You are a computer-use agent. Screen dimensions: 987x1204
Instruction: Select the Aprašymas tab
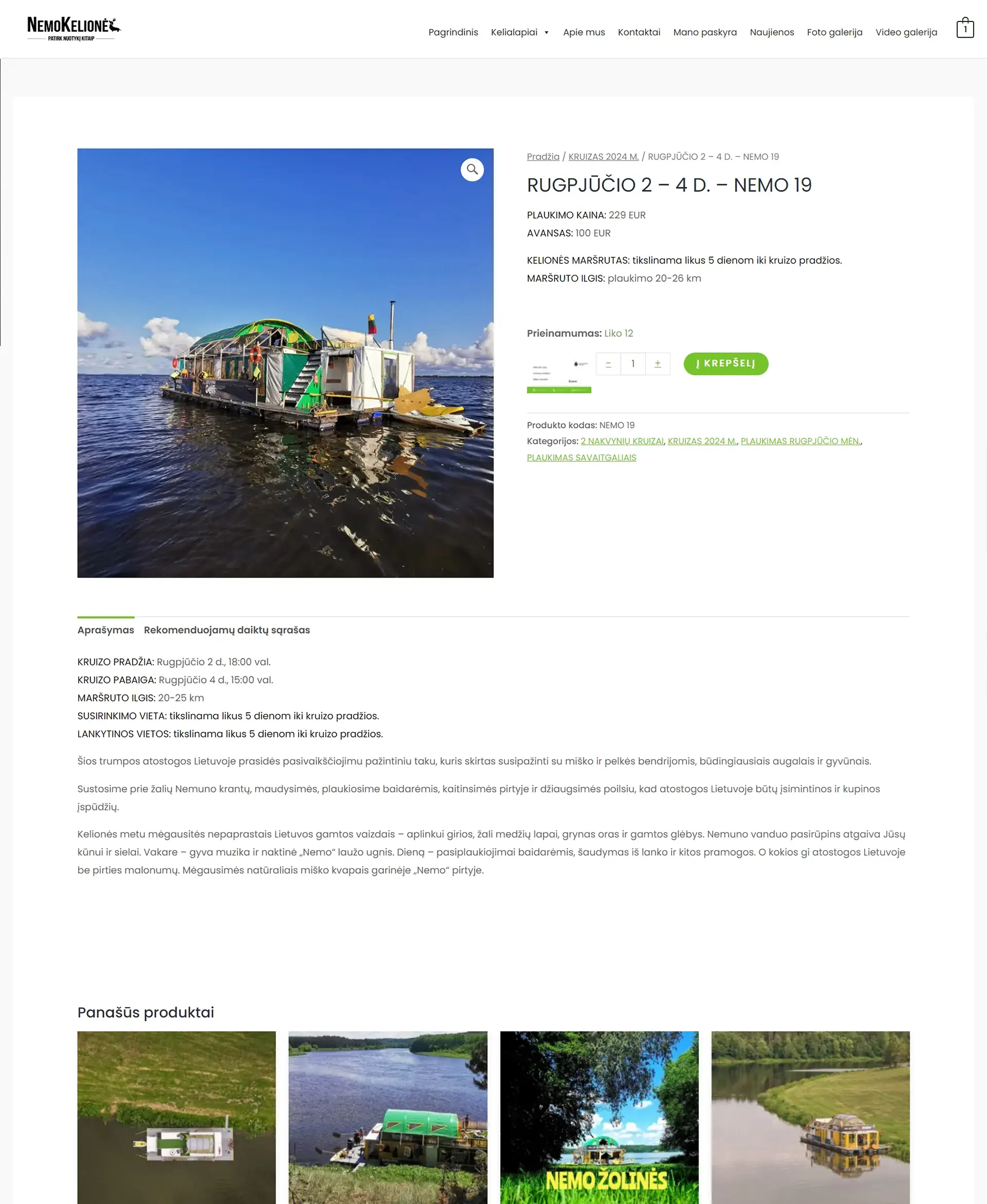[106, 630]
